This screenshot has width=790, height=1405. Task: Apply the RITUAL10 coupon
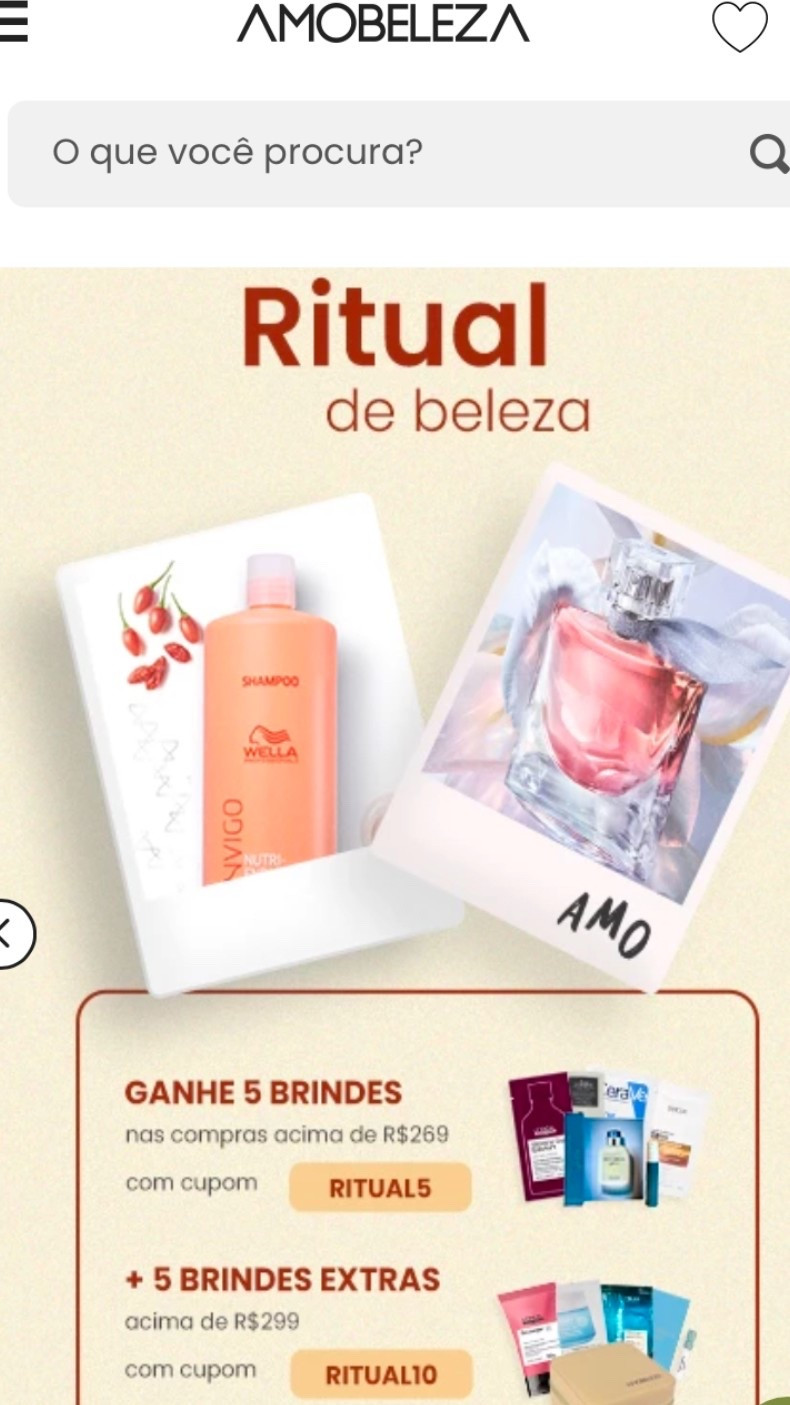[x=378, y=1372]
